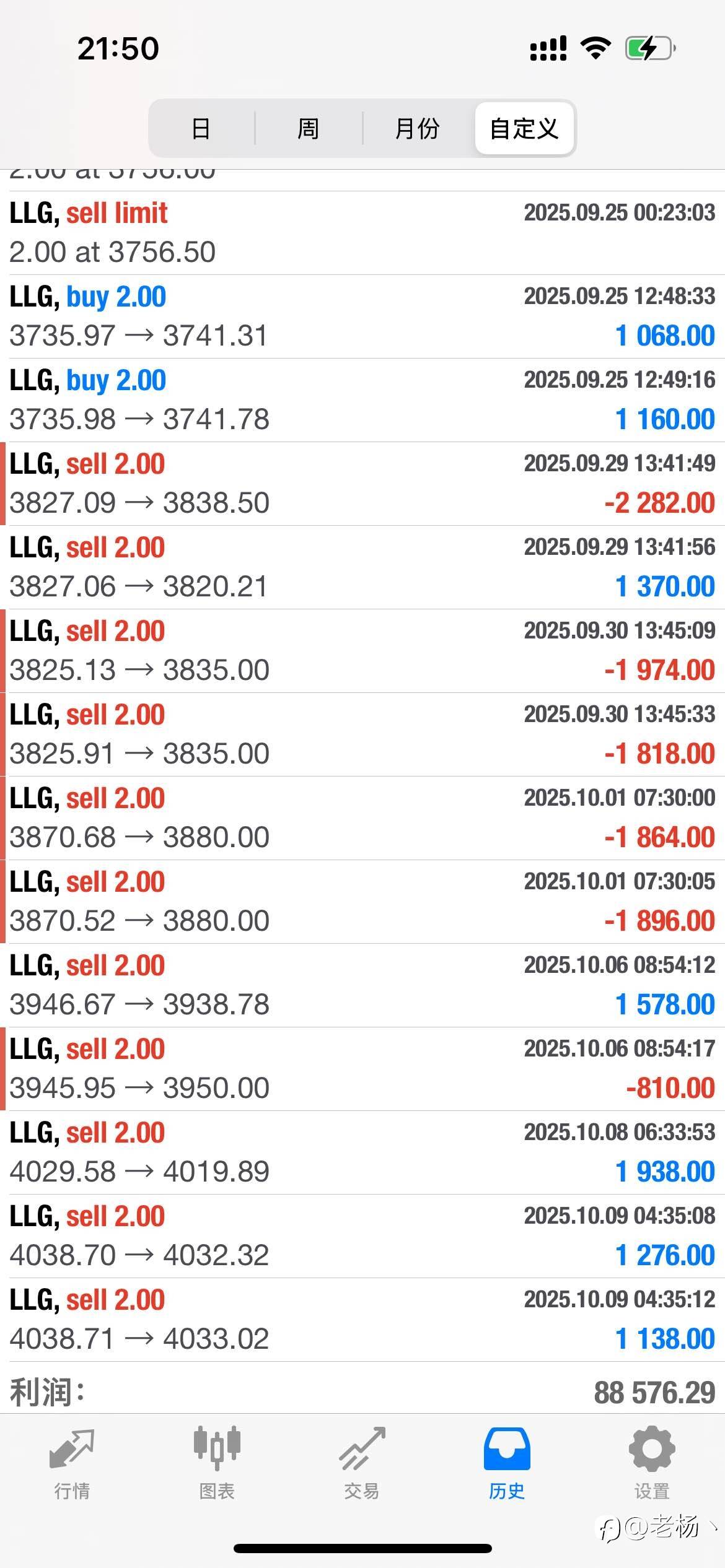Viewport: 725px width, 1568px height.
Task: Switch to the 月份 (month) period
Action: pos(417,129)
